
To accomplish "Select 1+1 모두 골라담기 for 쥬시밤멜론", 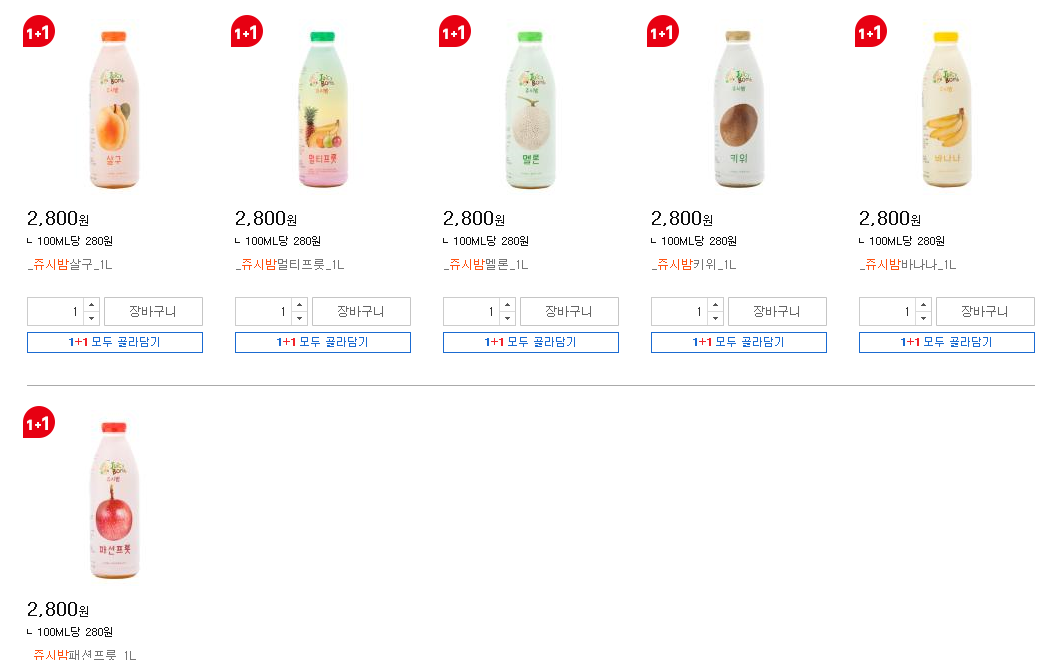I will (530, 342).
